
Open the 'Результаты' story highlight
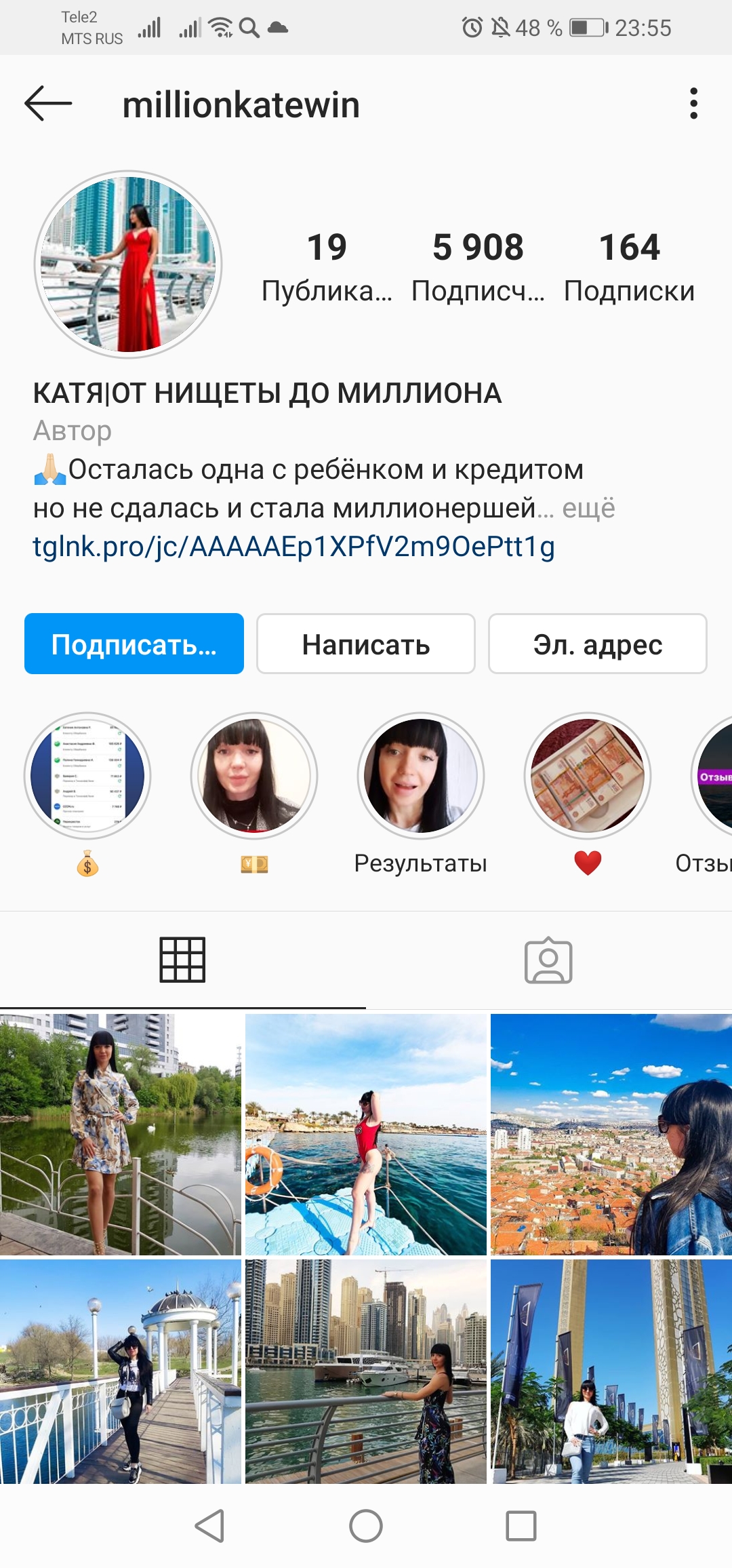pos(420,776)
